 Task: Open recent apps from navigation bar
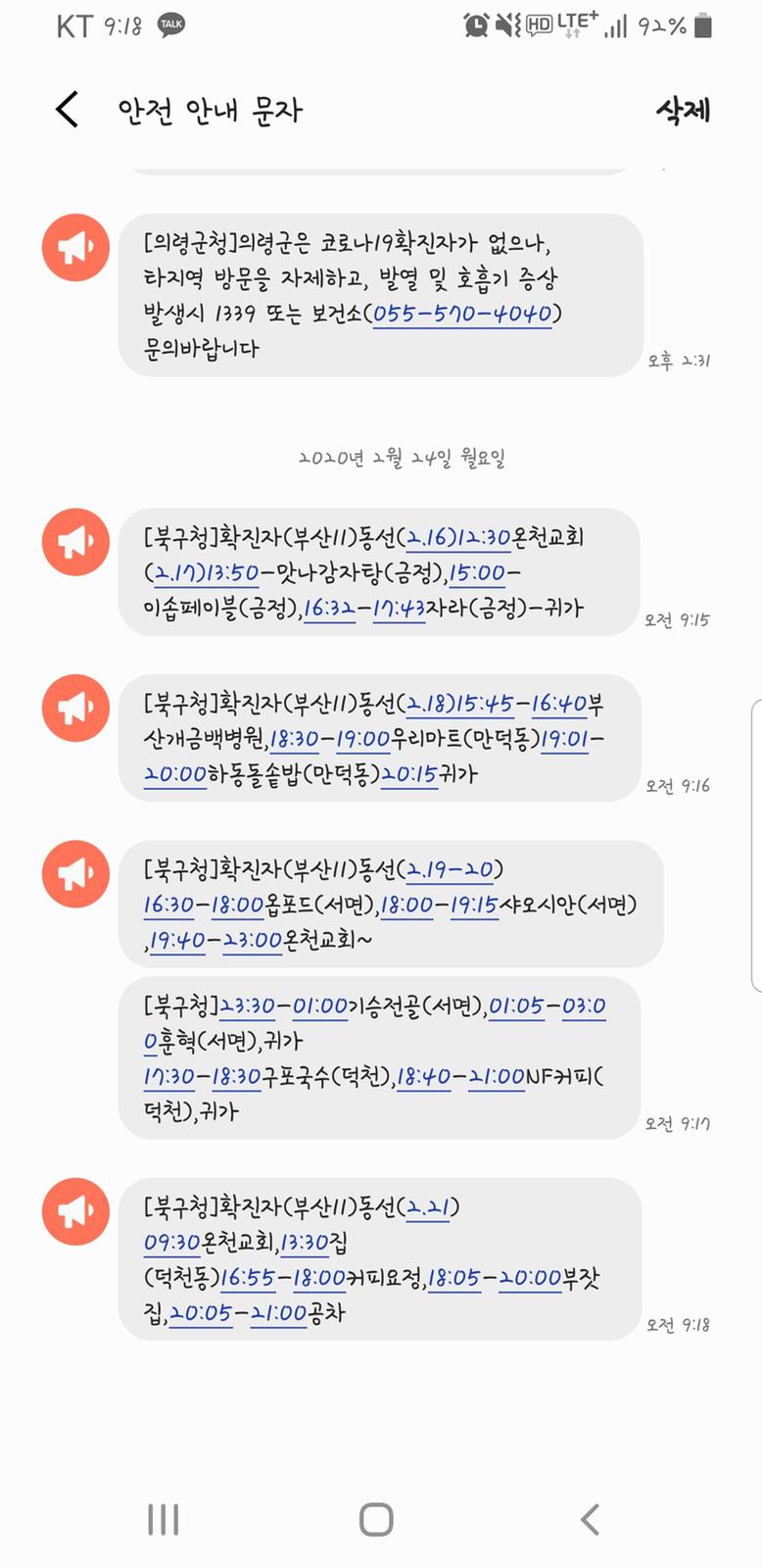tap(163, 1520)
